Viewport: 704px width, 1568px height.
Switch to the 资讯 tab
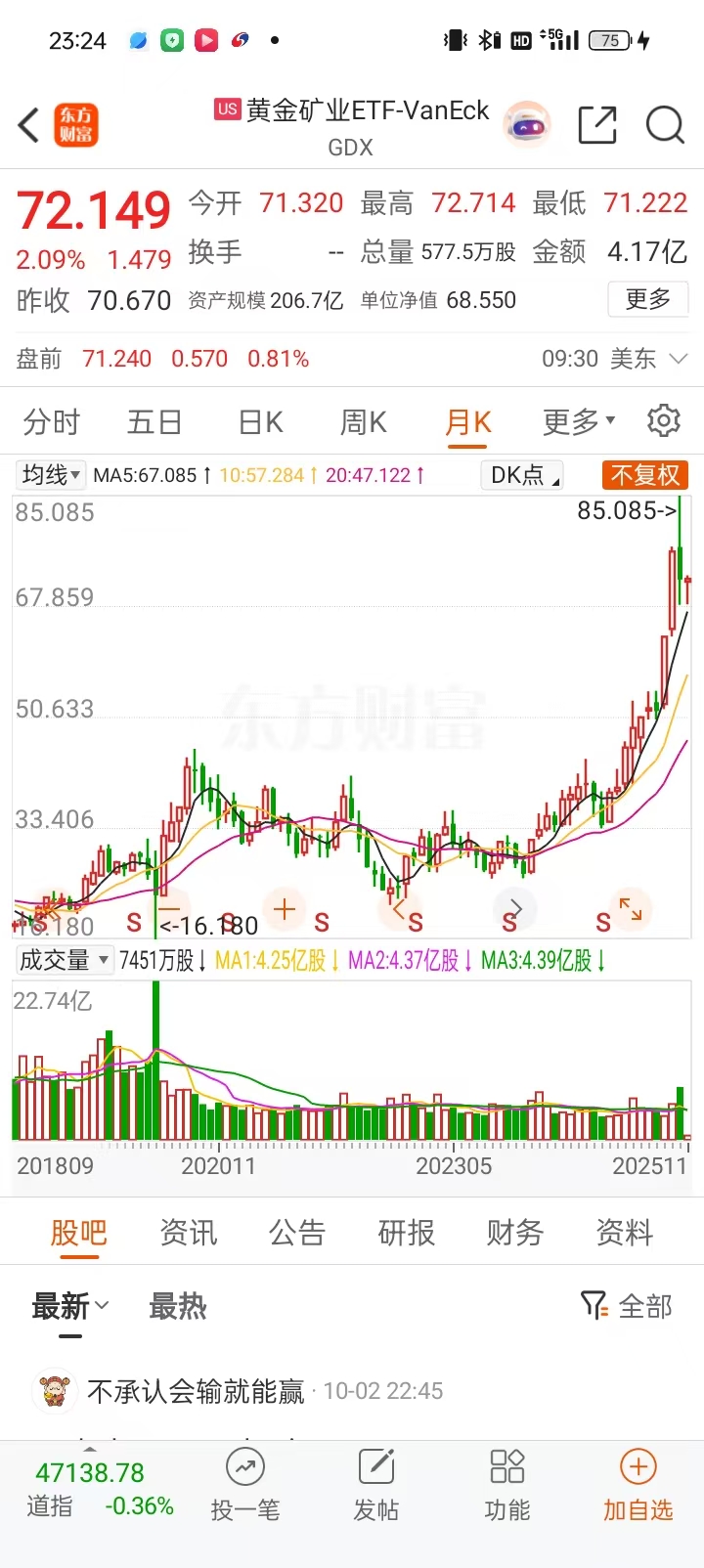(188, 1233)
